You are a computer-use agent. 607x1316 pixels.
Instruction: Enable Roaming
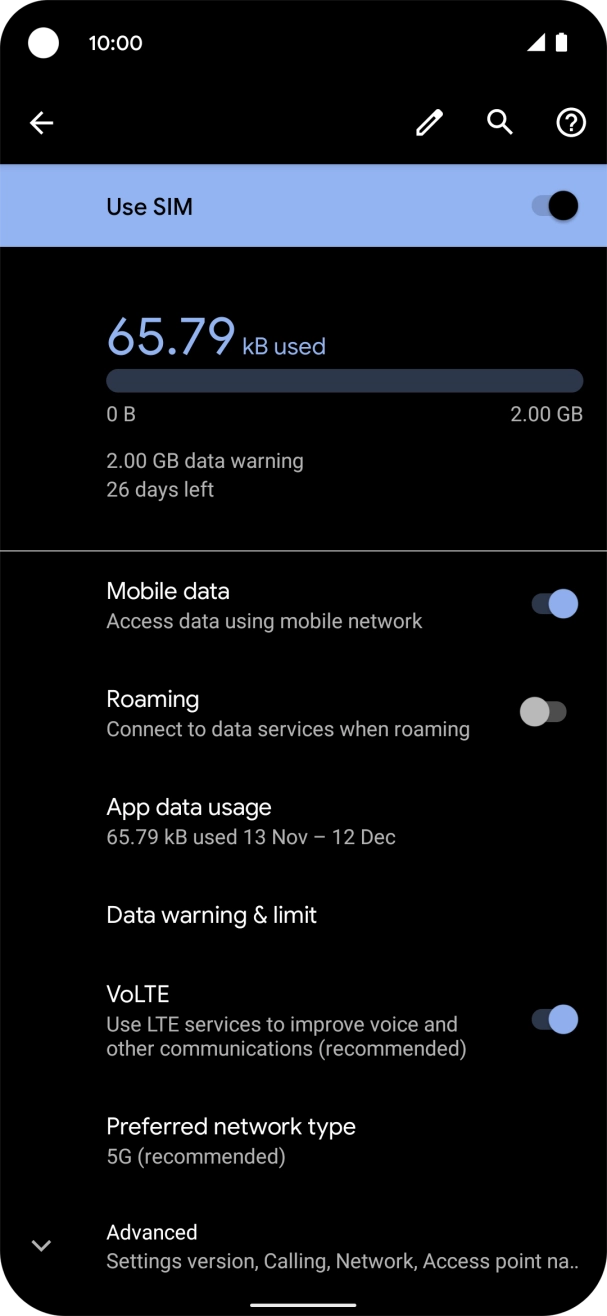pyautogui.click(x=543, y=712)
